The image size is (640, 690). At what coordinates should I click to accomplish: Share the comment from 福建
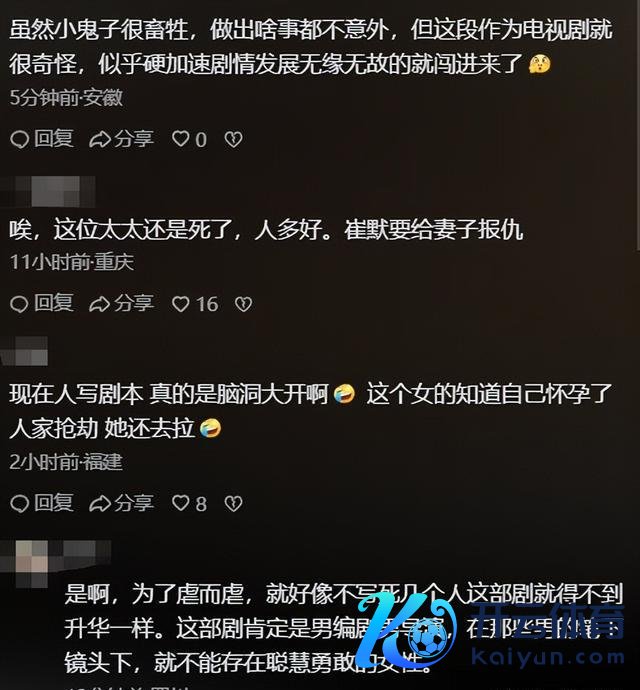click(x=121, y=503)
